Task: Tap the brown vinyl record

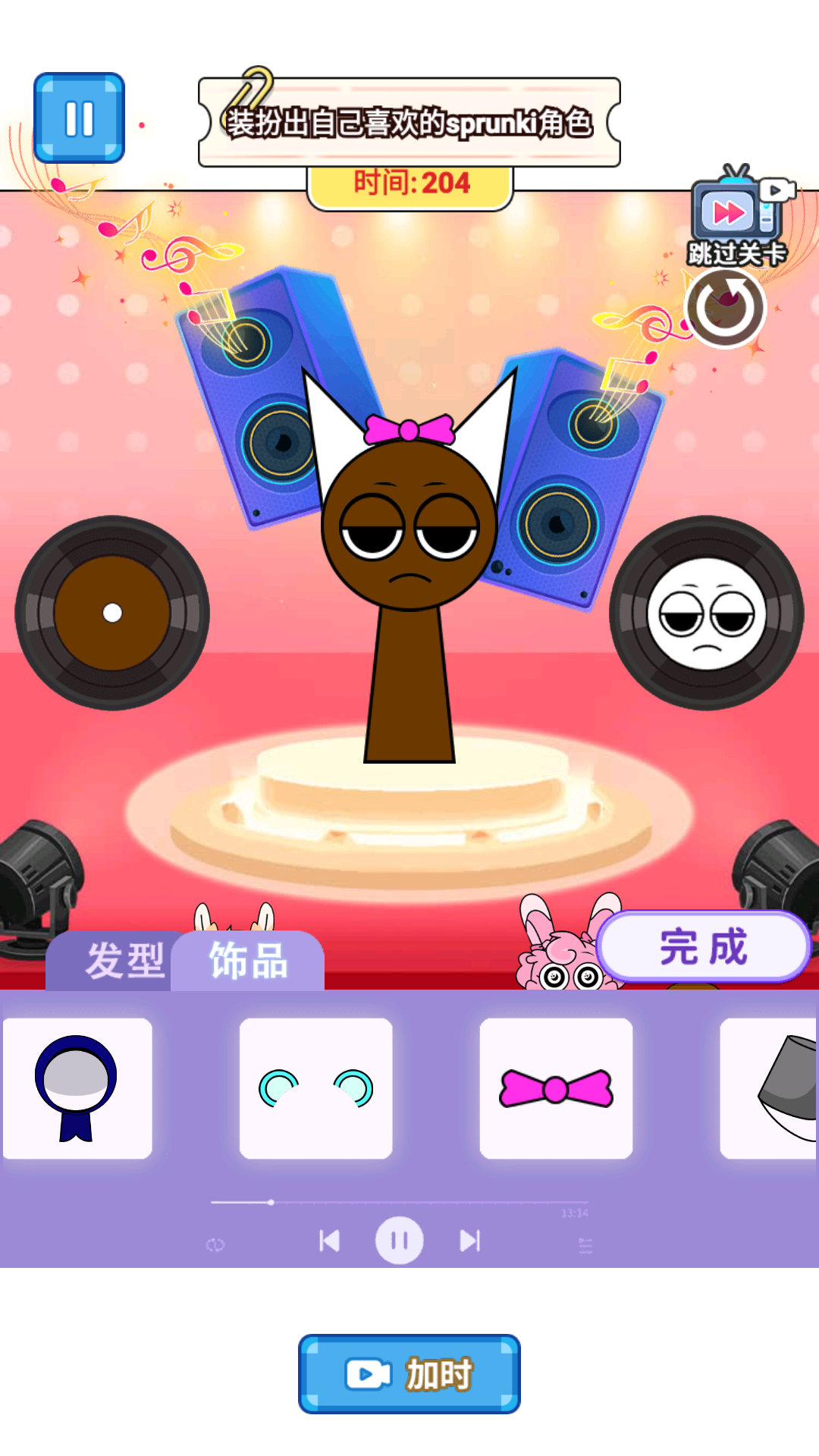Action: pos(112,613)
